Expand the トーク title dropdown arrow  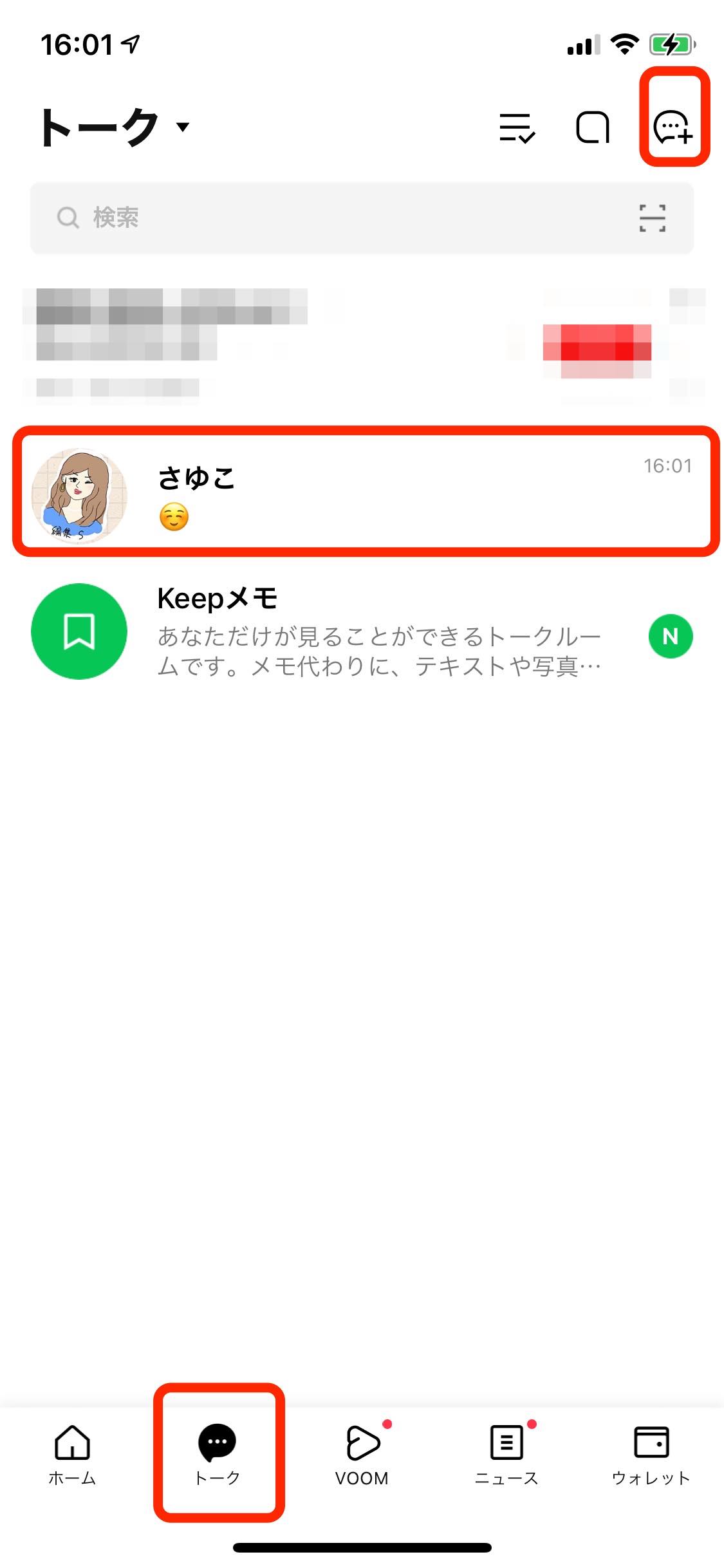tap(183, 127)
